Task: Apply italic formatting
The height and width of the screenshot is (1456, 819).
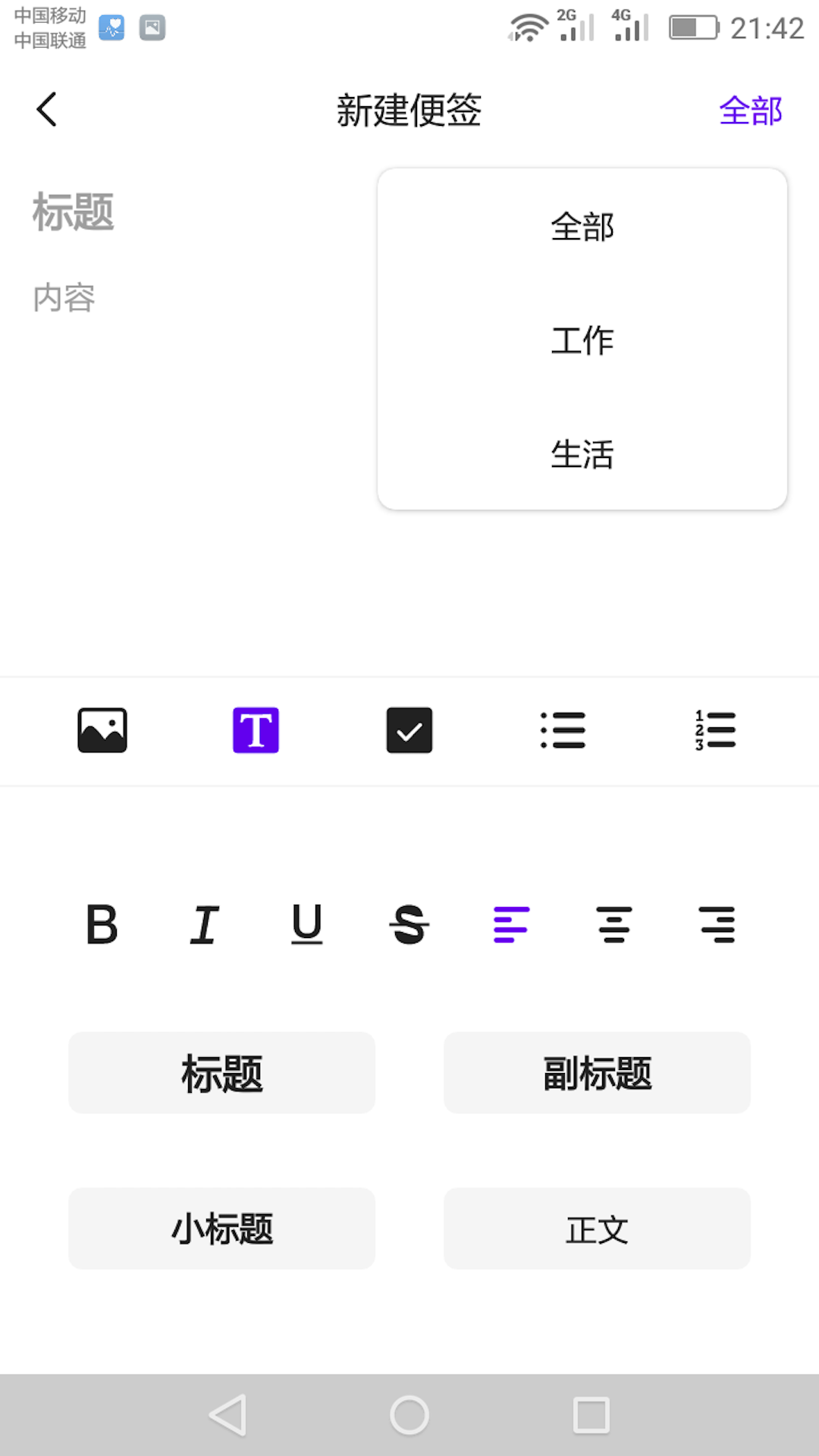Action: click(205, 924)
